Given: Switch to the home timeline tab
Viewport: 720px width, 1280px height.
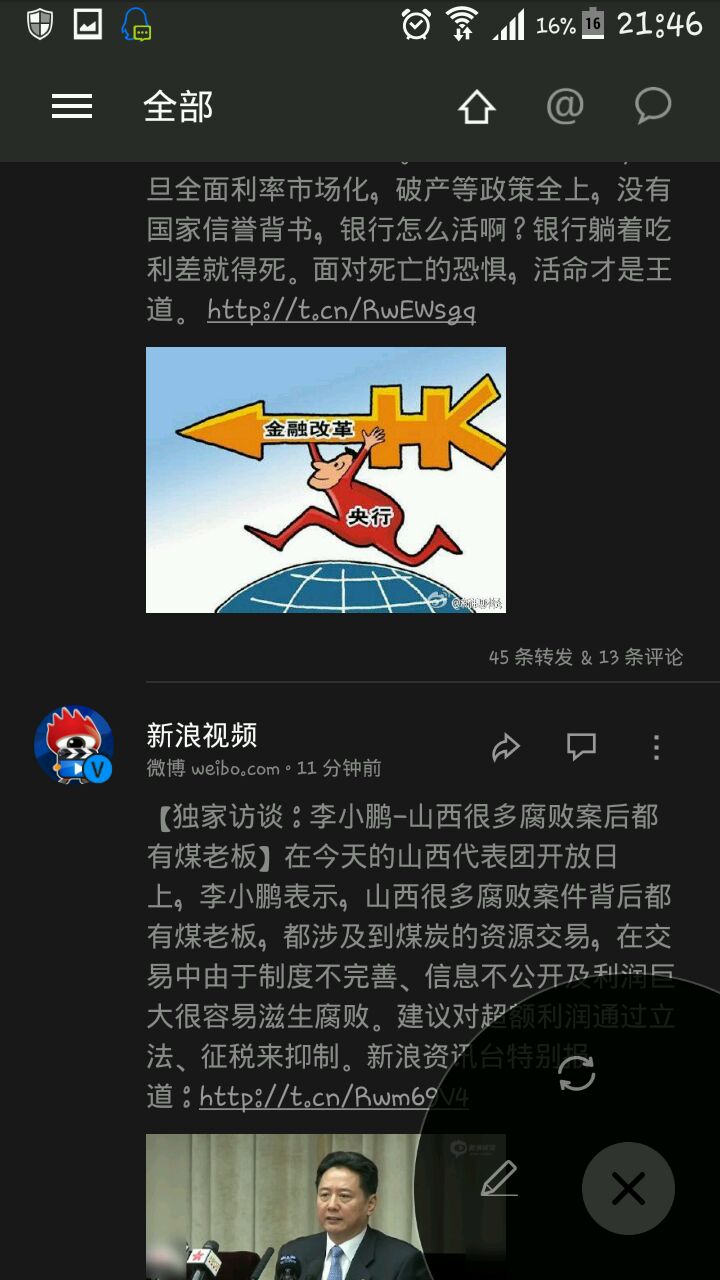Looking at the screenshot, I should click(477, 107).
